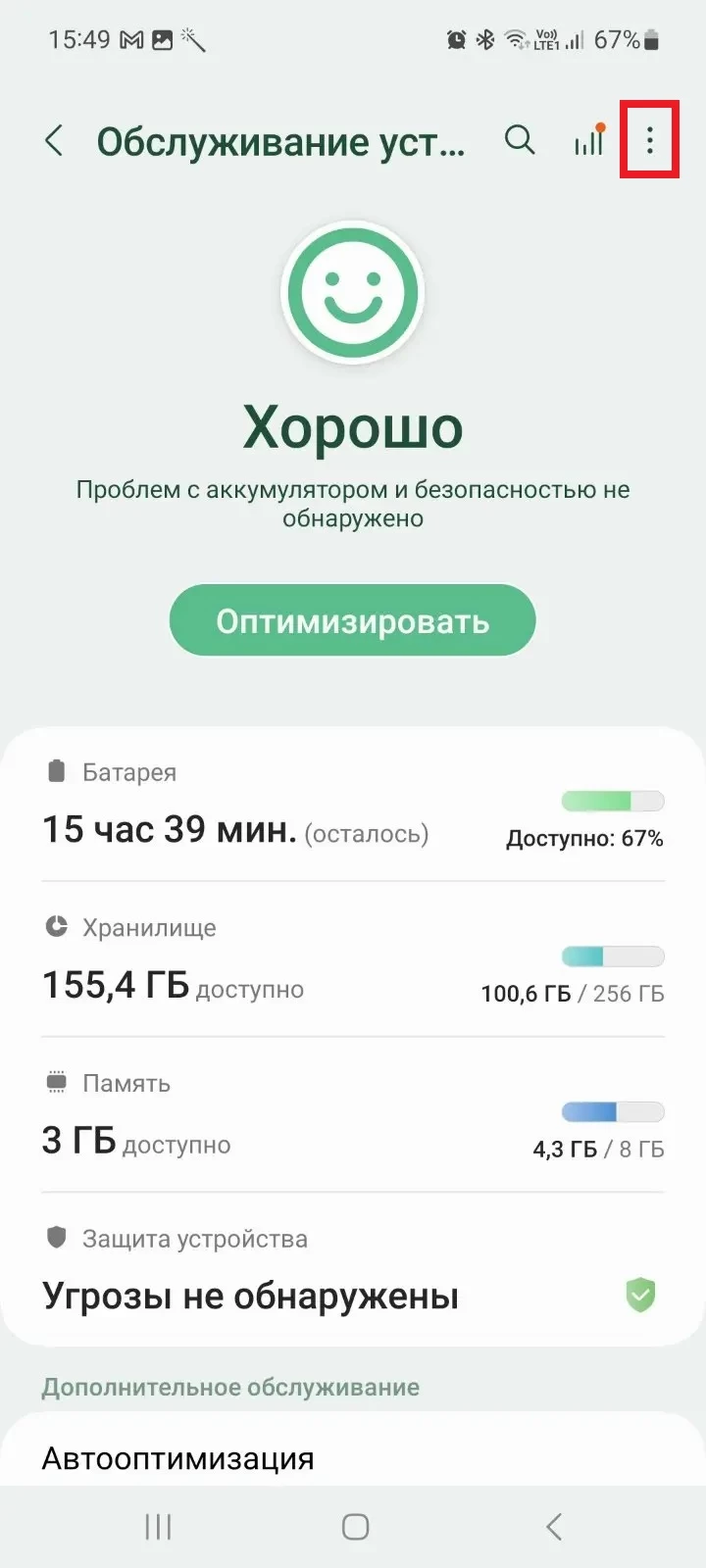Open the Батарея section

[352, 806]
